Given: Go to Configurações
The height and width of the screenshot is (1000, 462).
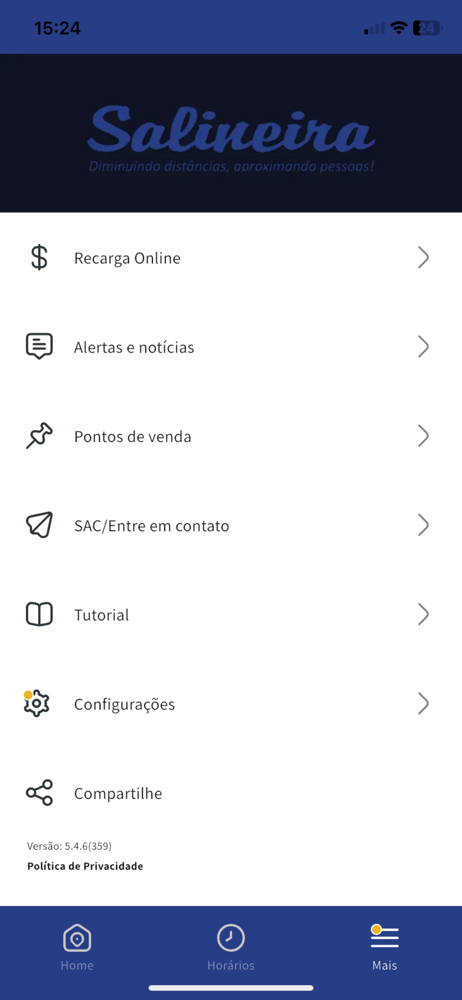Looking at the screenshot, I should click(x=231, y=705).
